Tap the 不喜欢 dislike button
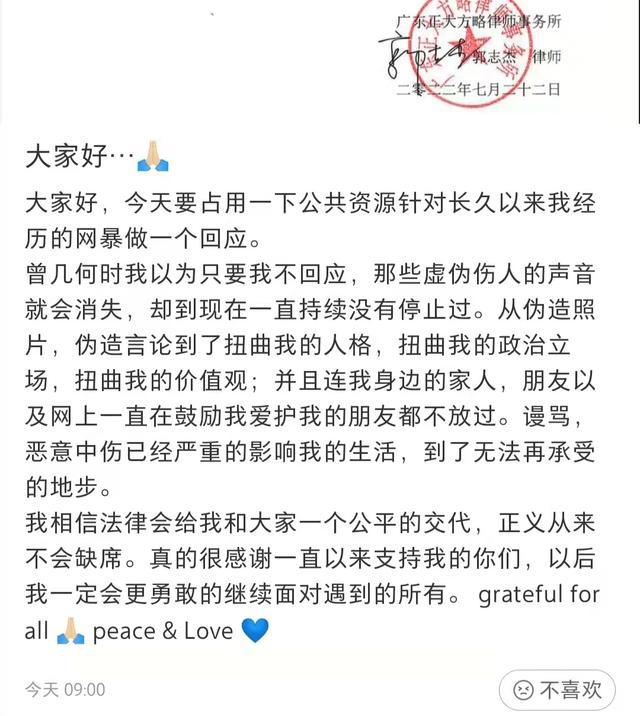Screen dimensions: 640x716 coord(560,689)
